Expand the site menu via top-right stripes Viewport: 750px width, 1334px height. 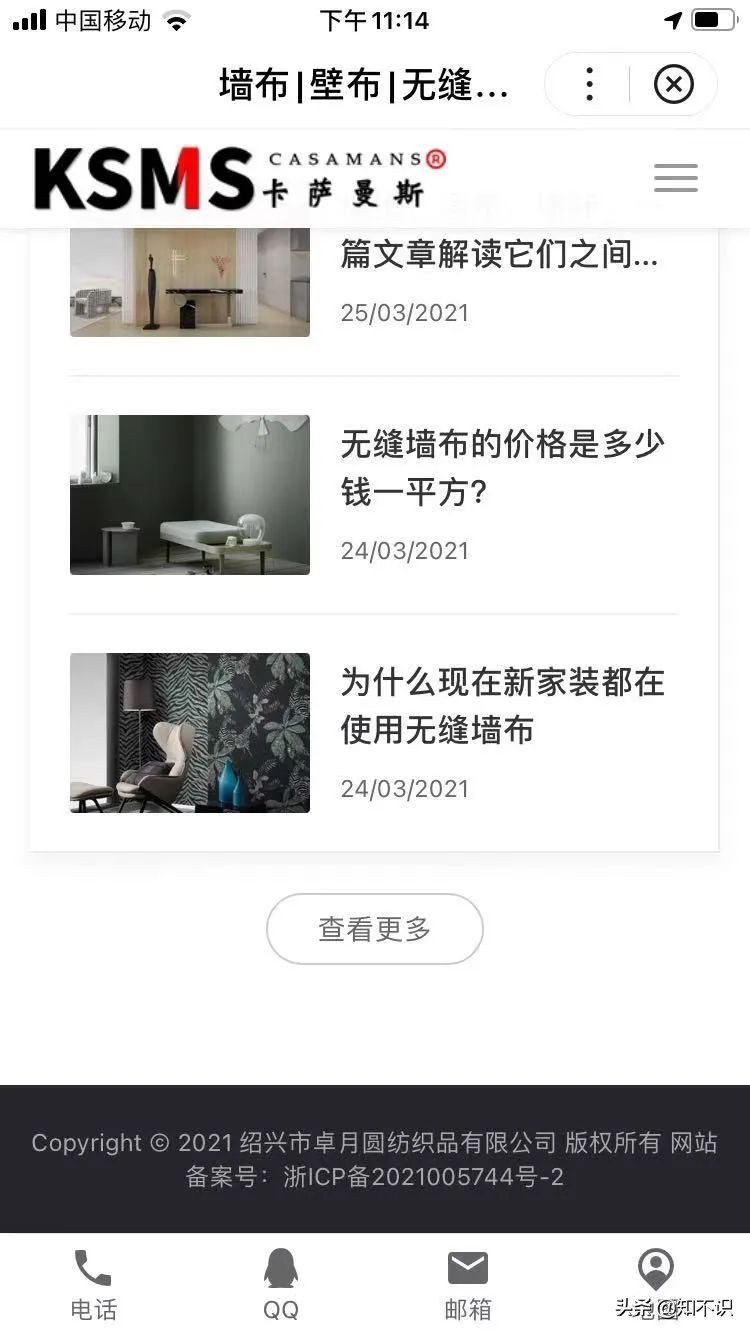676,177
